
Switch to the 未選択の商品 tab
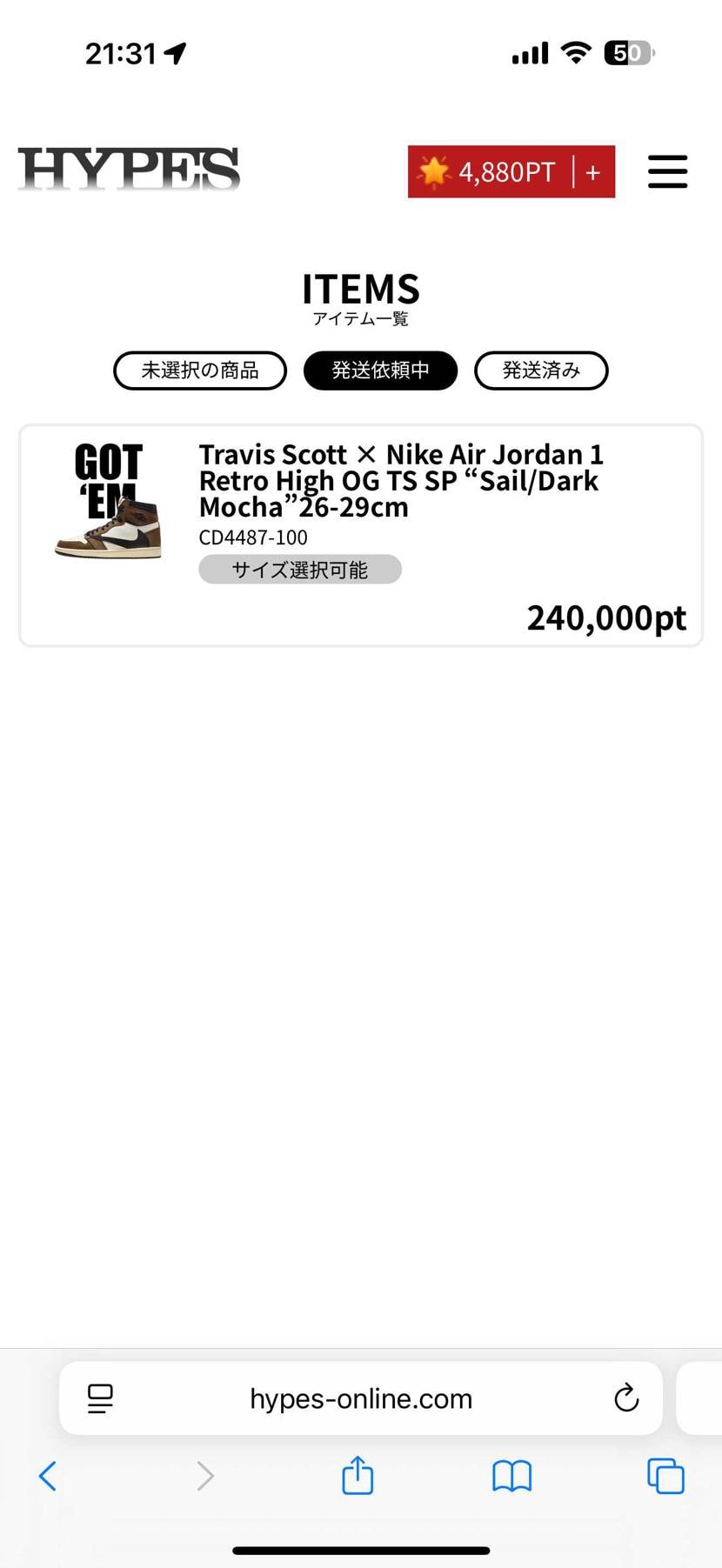click(x=200, y=370)
